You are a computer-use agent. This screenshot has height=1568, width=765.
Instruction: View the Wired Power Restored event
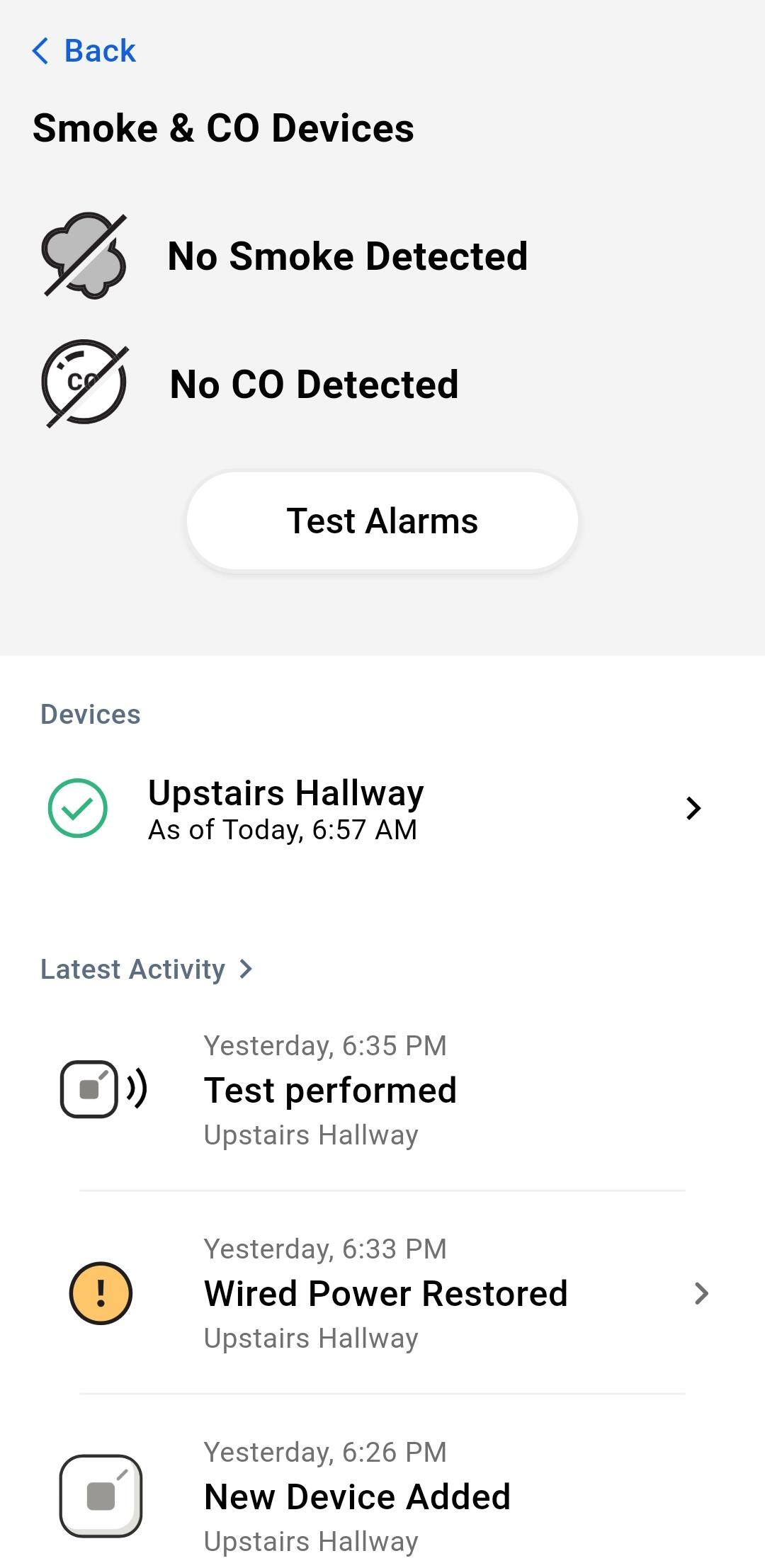(386, 1293)
